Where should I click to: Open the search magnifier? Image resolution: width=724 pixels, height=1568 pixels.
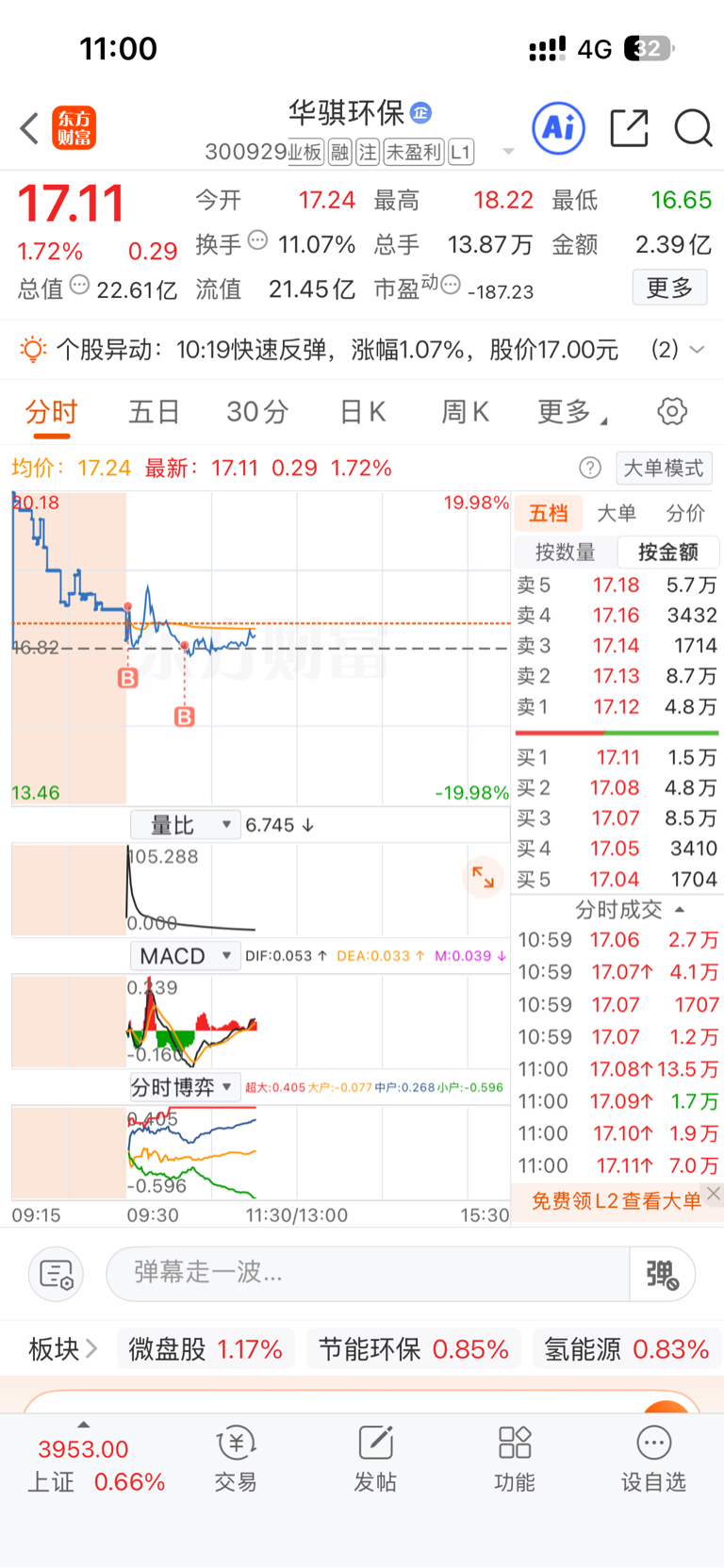(x=693, y=128)
